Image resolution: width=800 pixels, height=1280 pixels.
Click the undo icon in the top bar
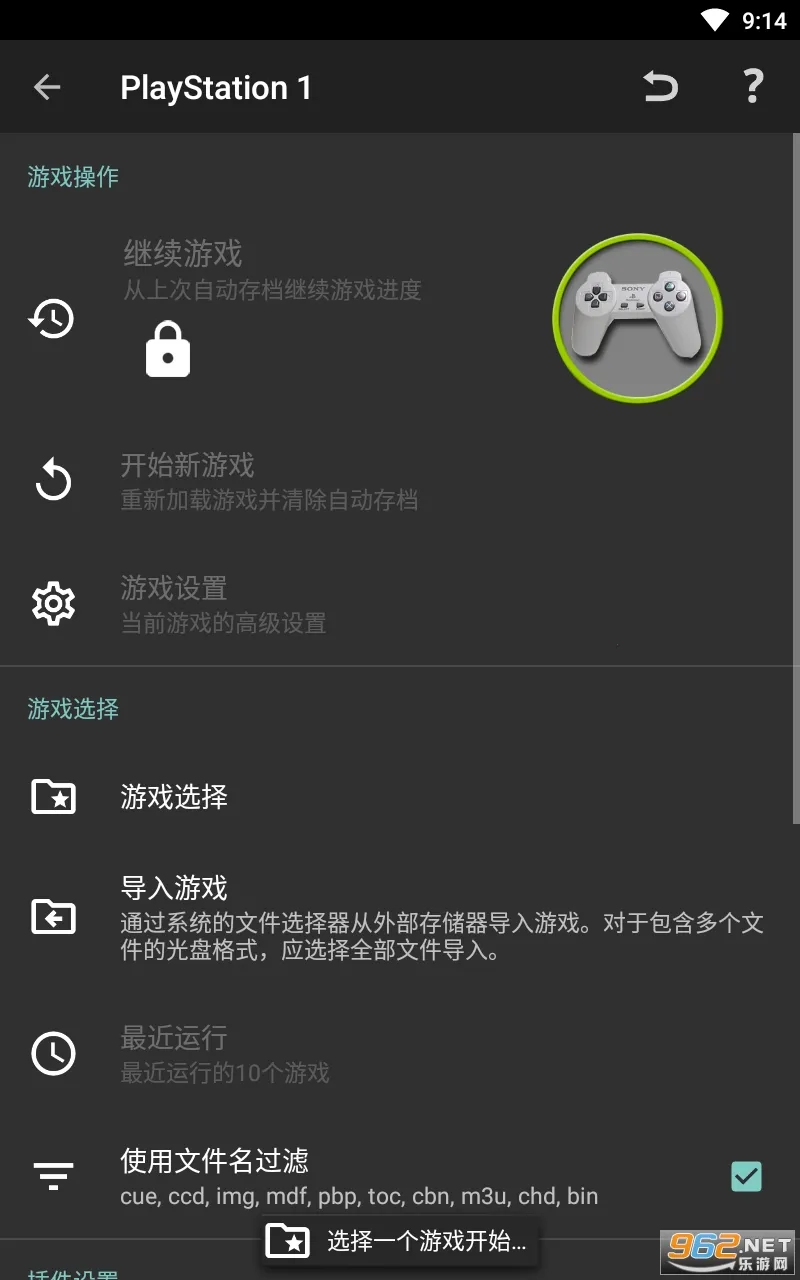(x=660, y=87)
